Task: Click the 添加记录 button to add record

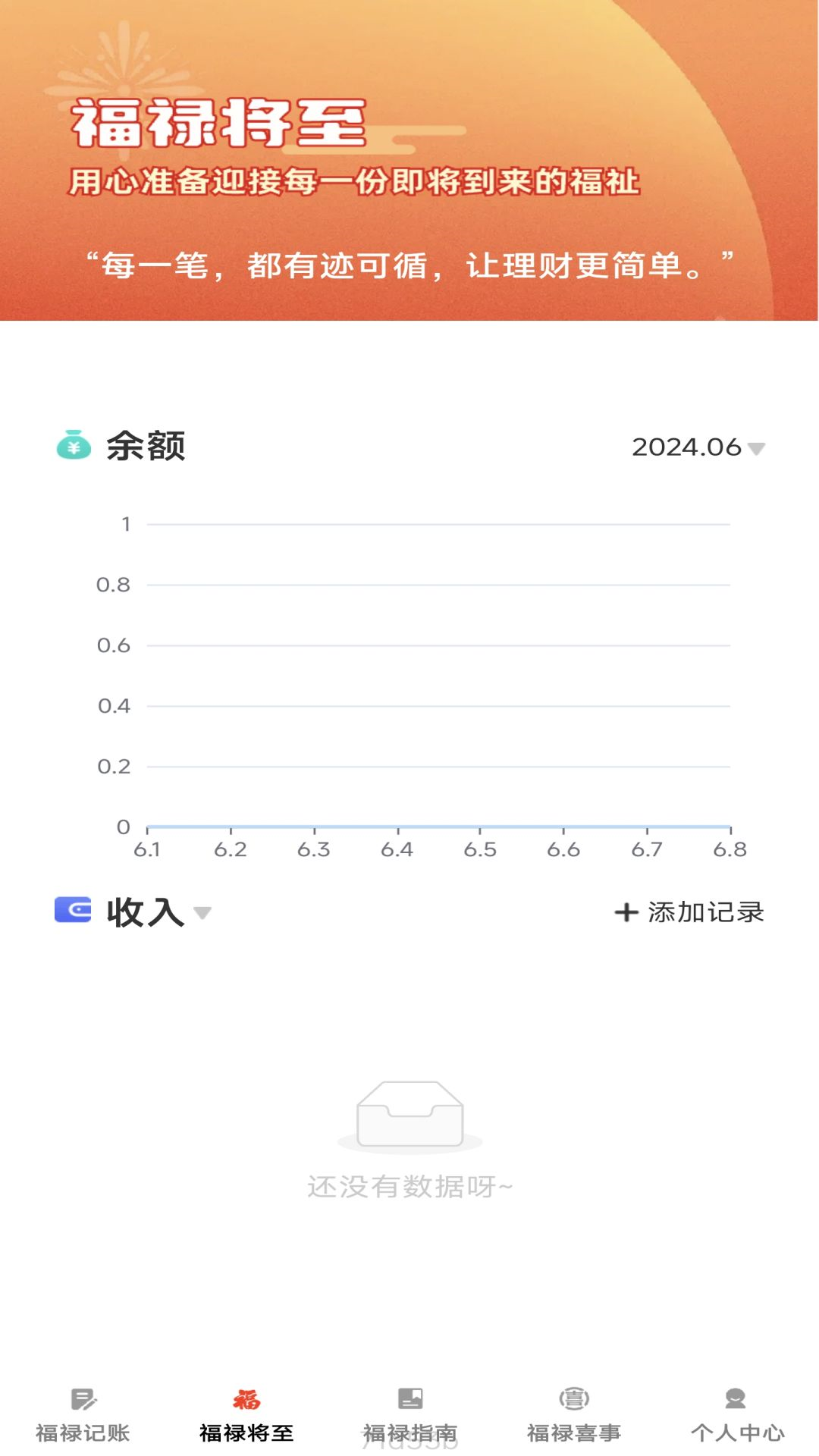Action: pyautogui.click(x=707, y=912)
